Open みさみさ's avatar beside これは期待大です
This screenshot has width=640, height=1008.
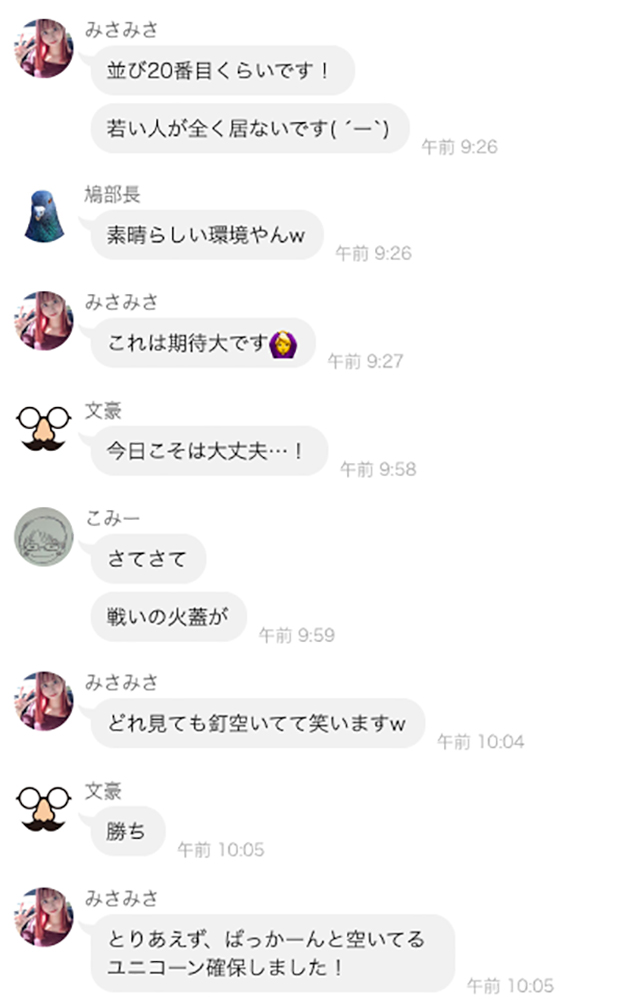pos(44,320)
